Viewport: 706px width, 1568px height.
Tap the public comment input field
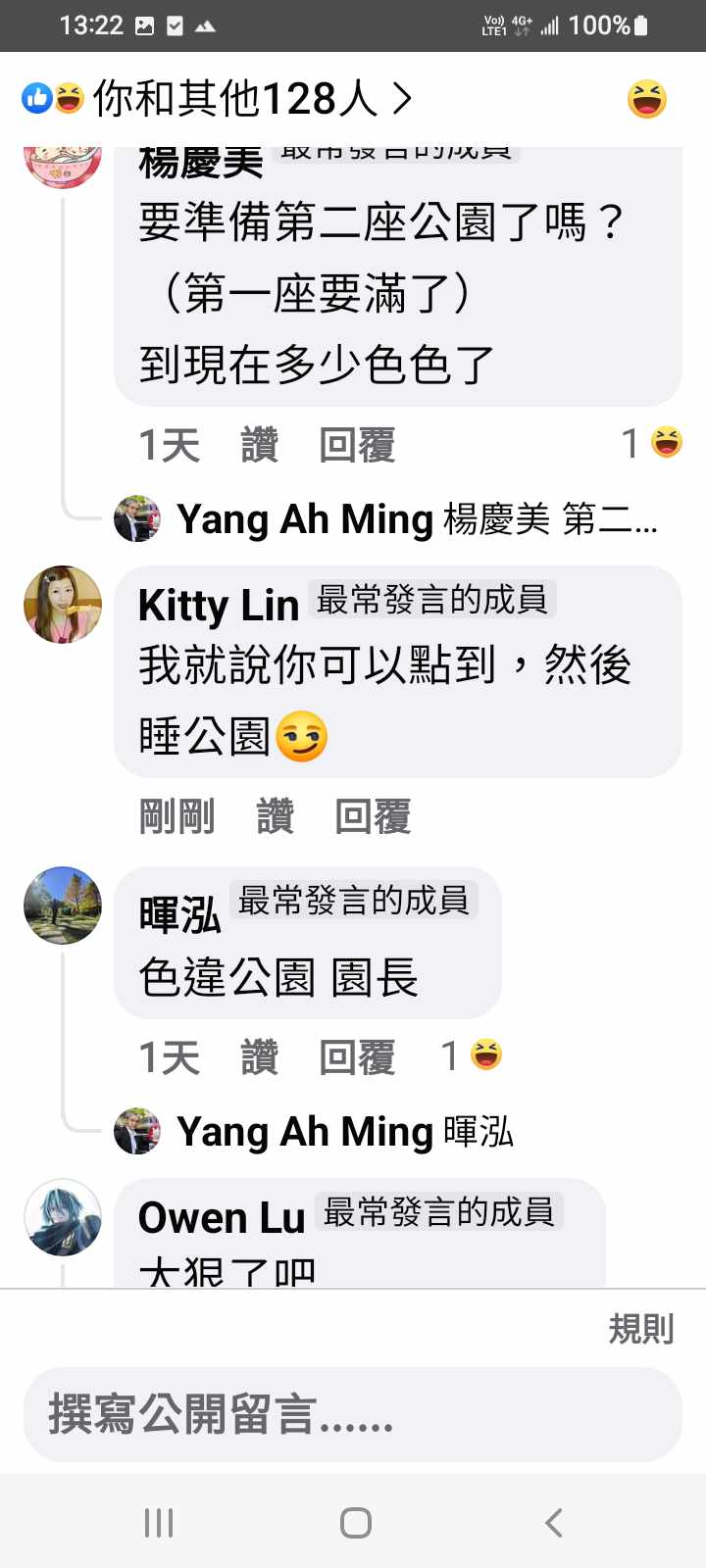coord(353,1415)
